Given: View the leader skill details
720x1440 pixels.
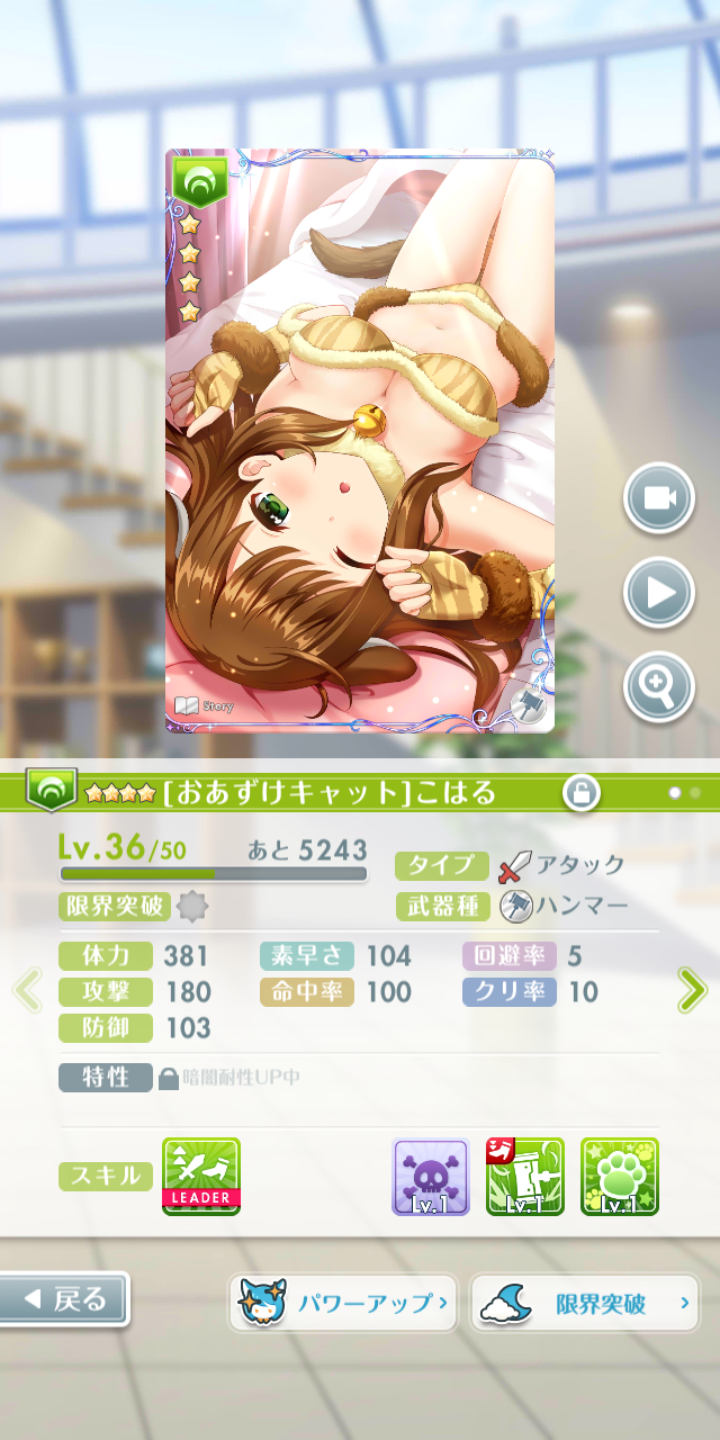Looking at the screenshot, I should (x=201, y=1176).
